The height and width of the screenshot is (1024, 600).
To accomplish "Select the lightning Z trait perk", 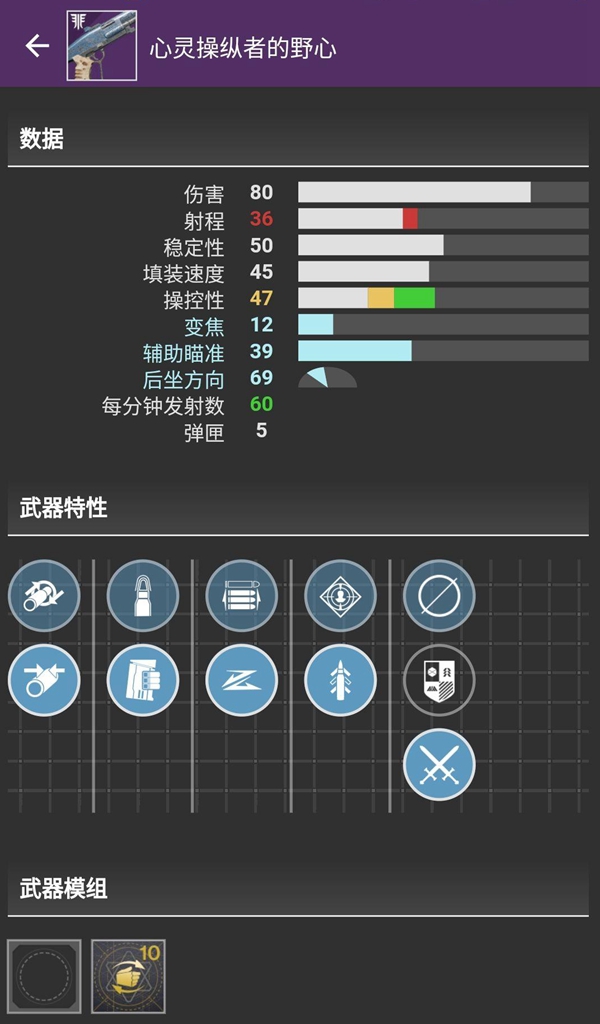I will (x=242, y=680).
